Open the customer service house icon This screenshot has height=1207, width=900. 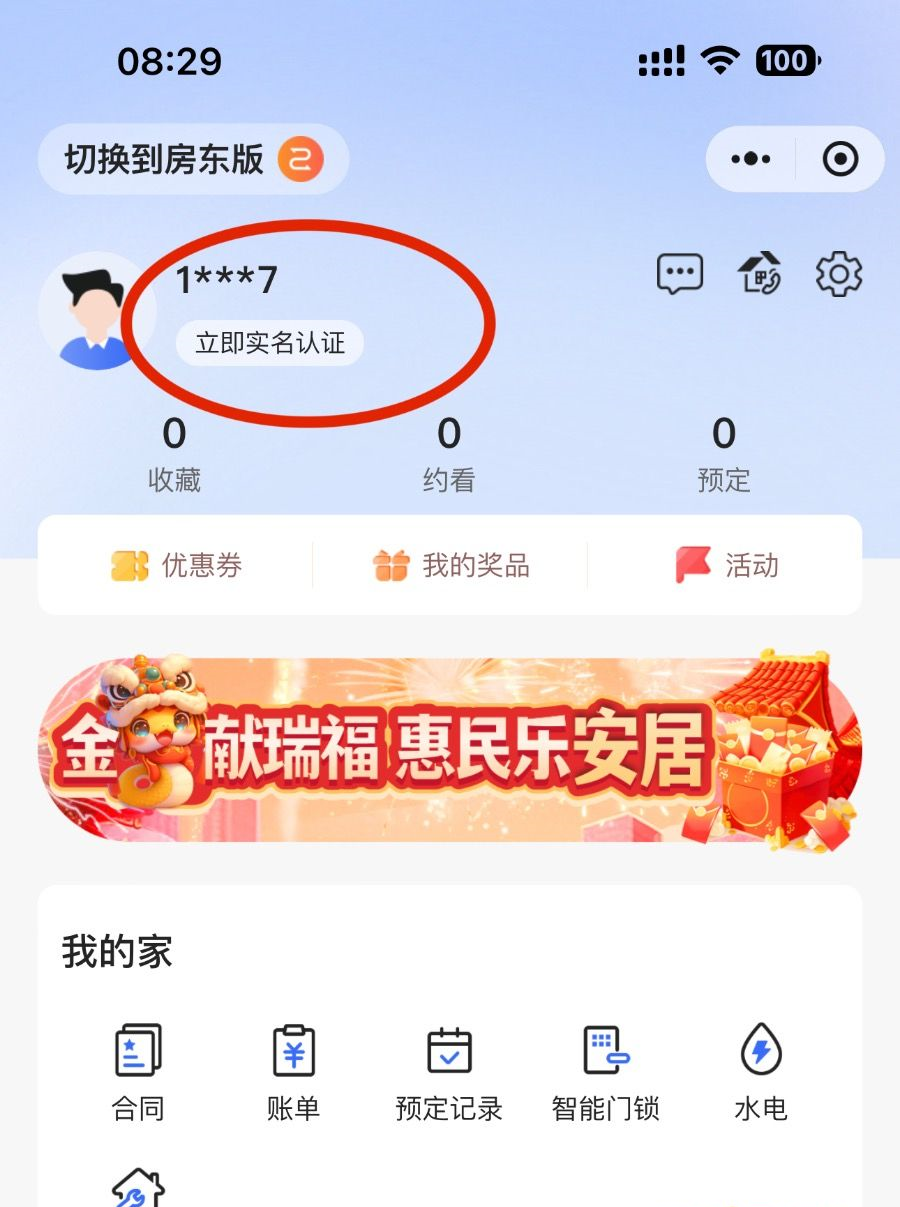coord(760,274)
